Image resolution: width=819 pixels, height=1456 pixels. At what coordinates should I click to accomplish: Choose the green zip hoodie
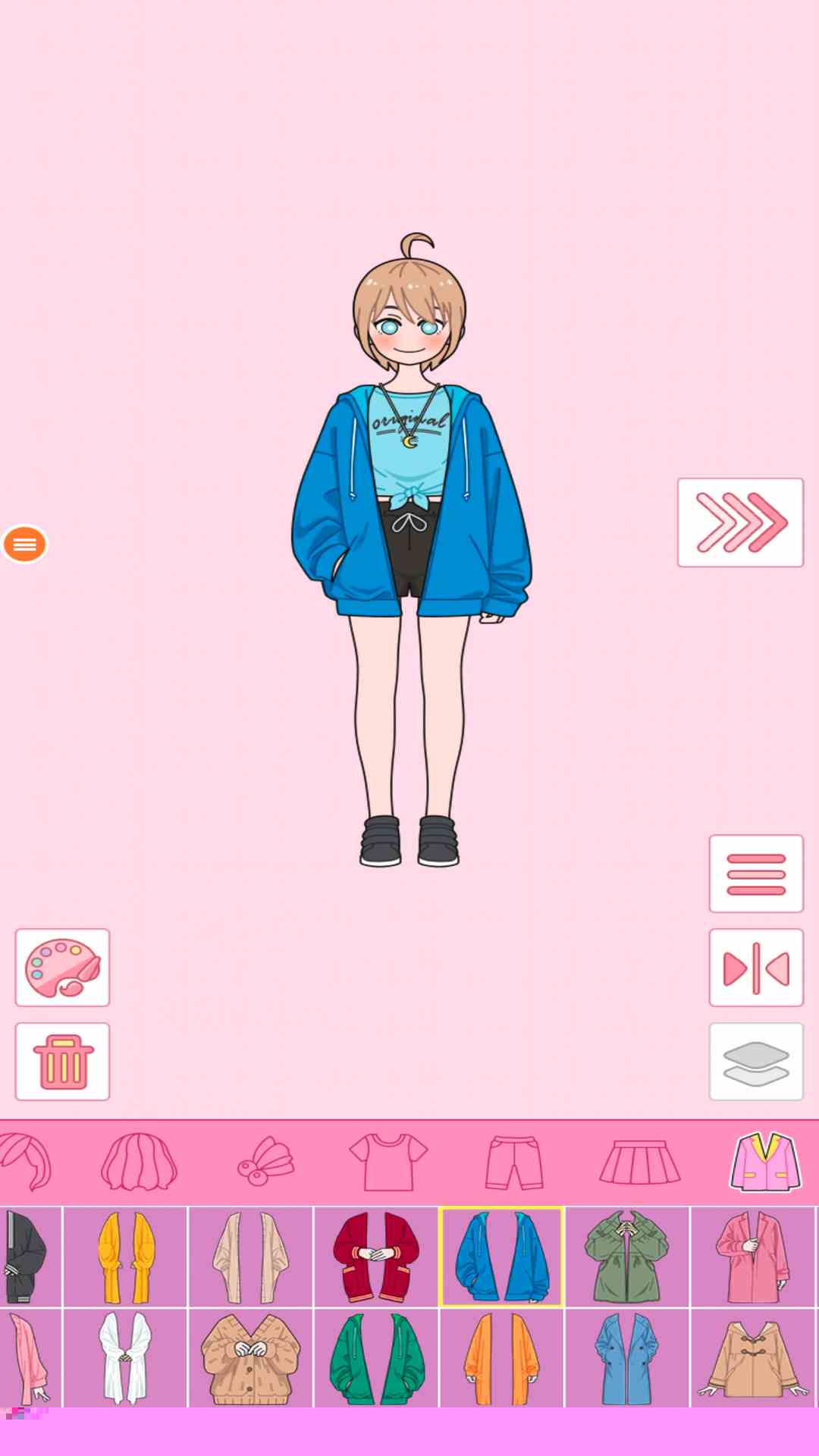376,1359
